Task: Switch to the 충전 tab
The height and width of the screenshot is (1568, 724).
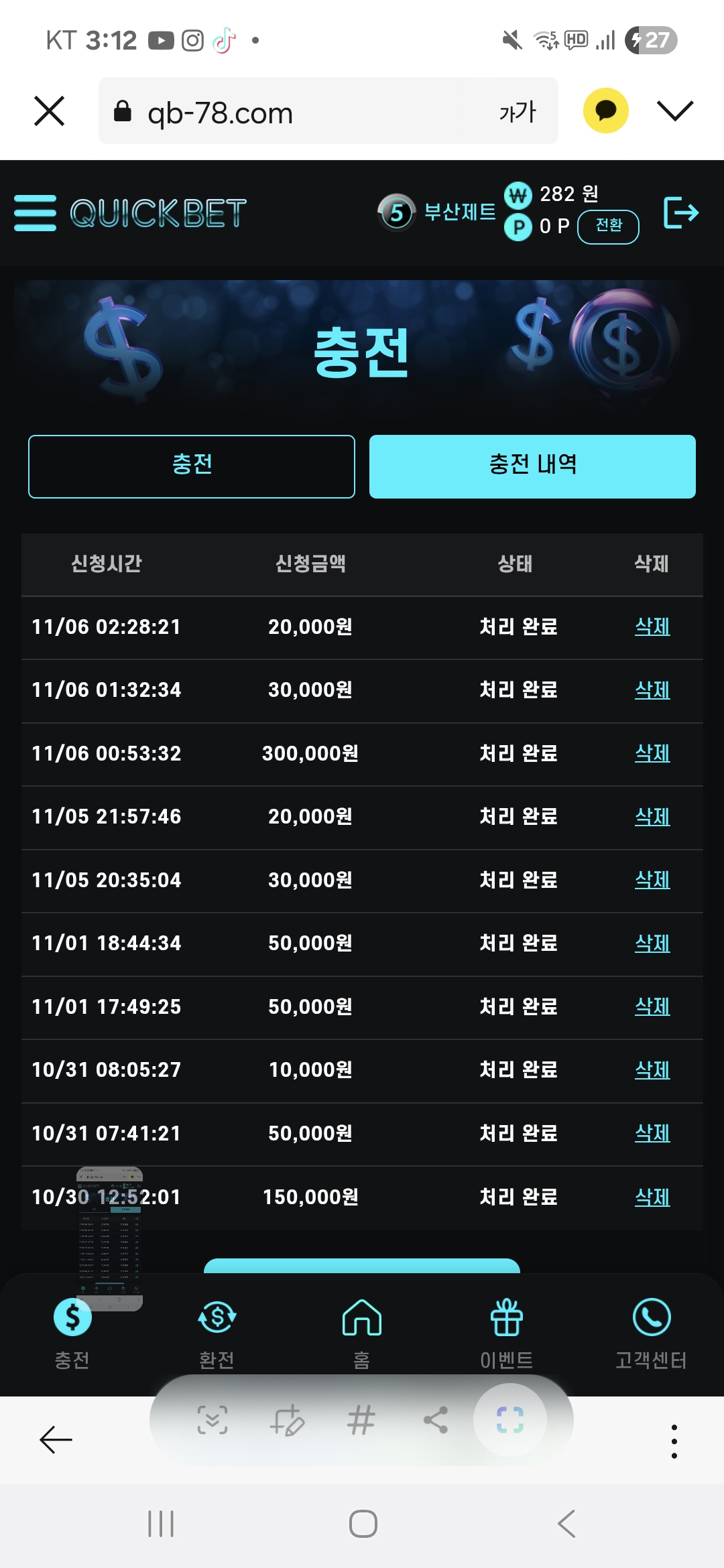Action: [191, 466]
